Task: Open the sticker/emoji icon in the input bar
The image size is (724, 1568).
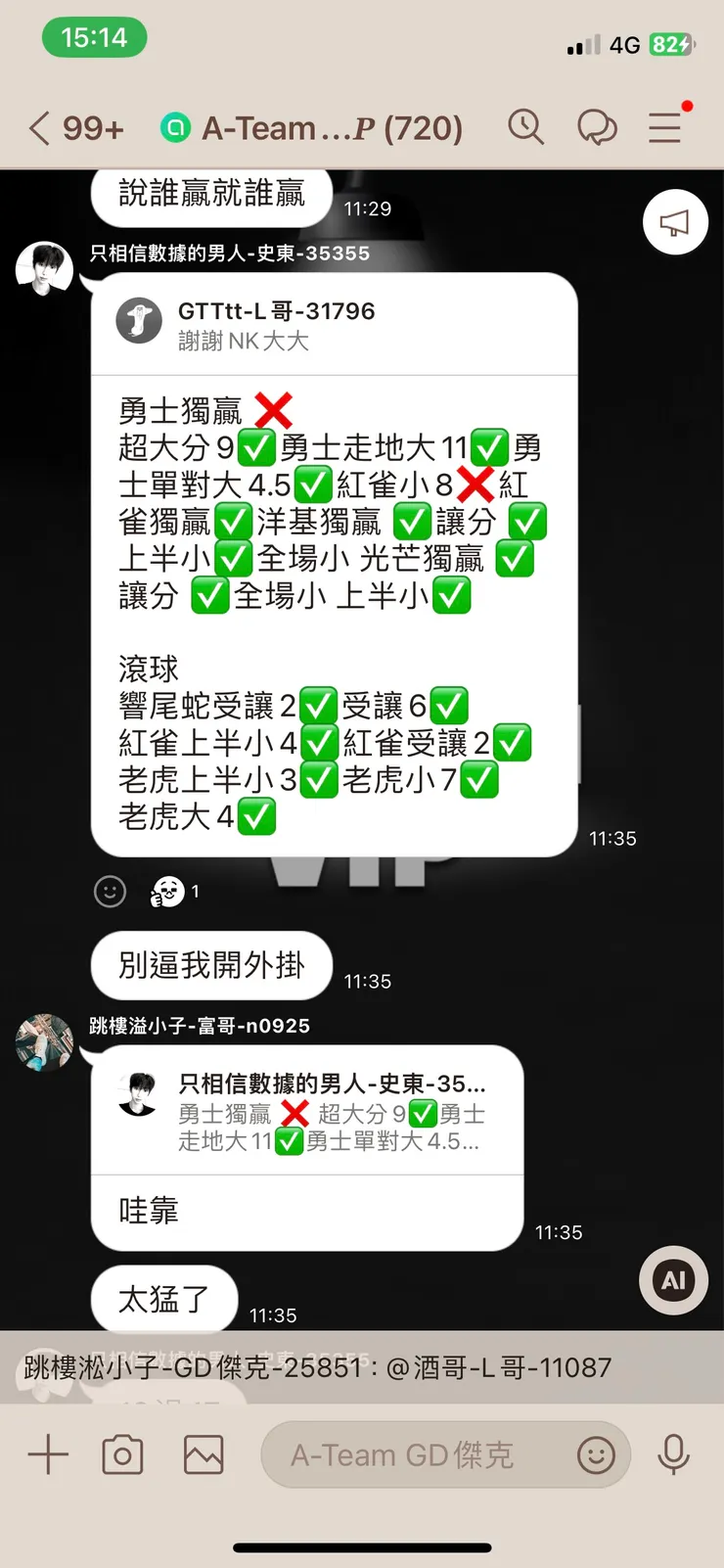Action: [598, 1454]
